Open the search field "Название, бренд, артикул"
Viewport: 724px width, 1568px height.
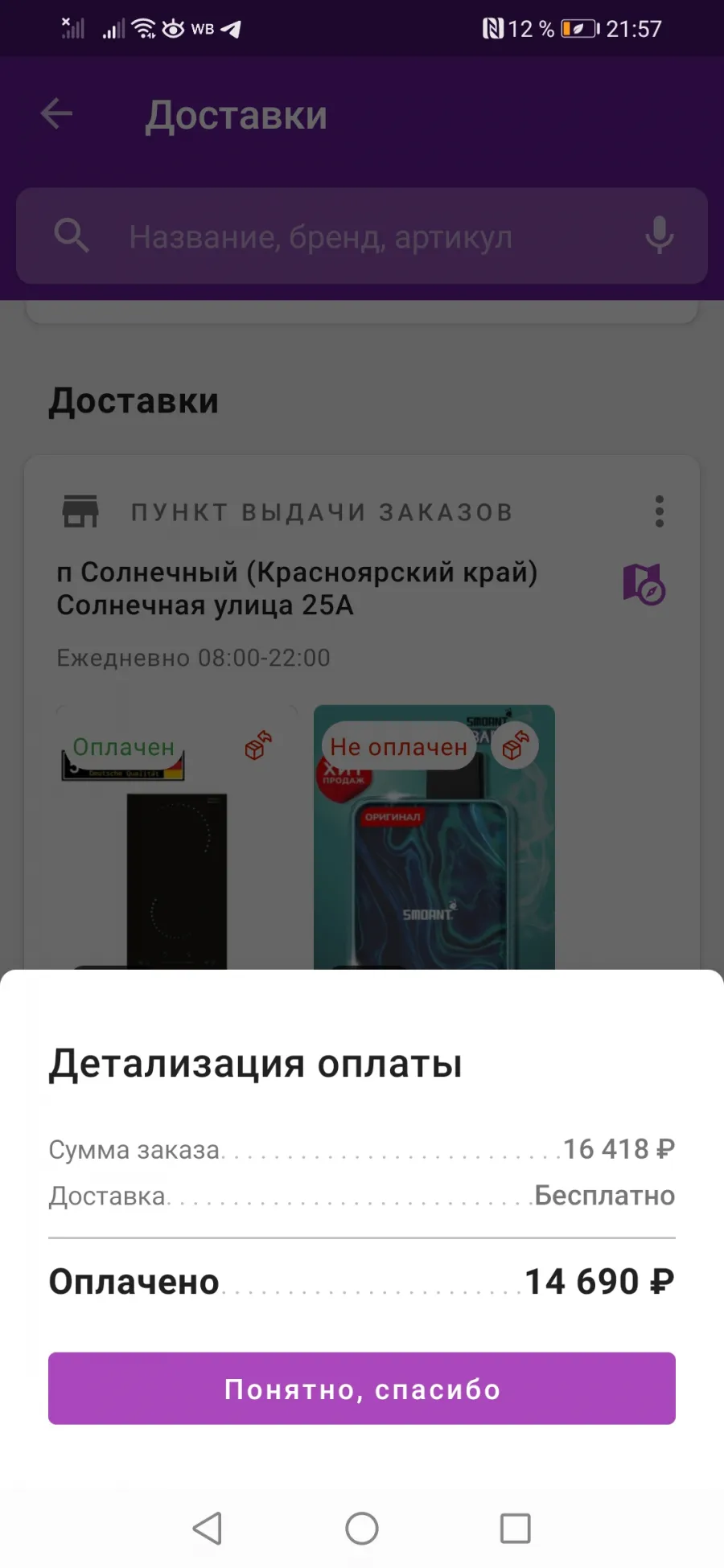(x=362, y=236)
